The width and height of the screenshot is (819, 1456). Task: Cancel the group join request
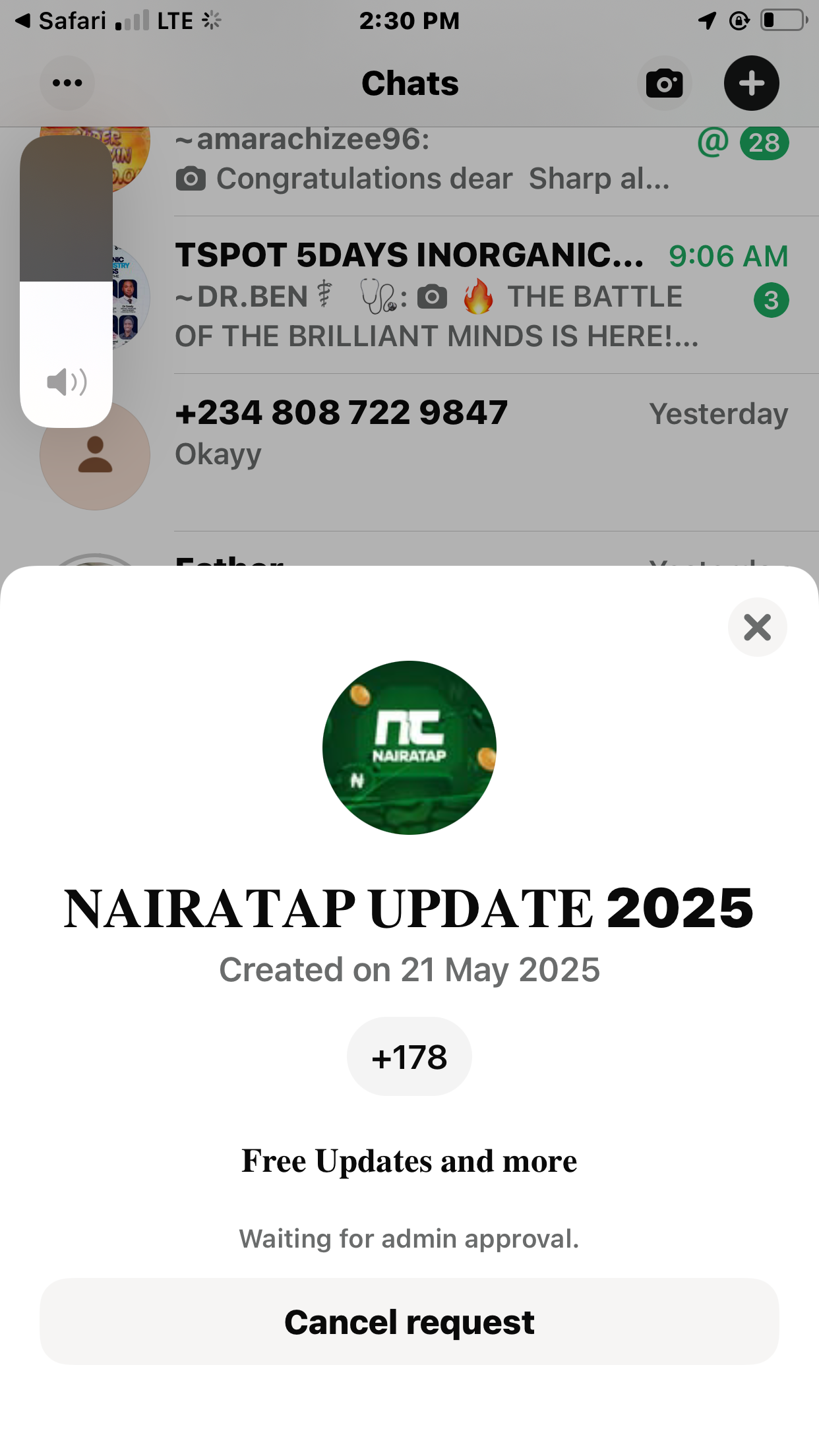pos(409,1321)
